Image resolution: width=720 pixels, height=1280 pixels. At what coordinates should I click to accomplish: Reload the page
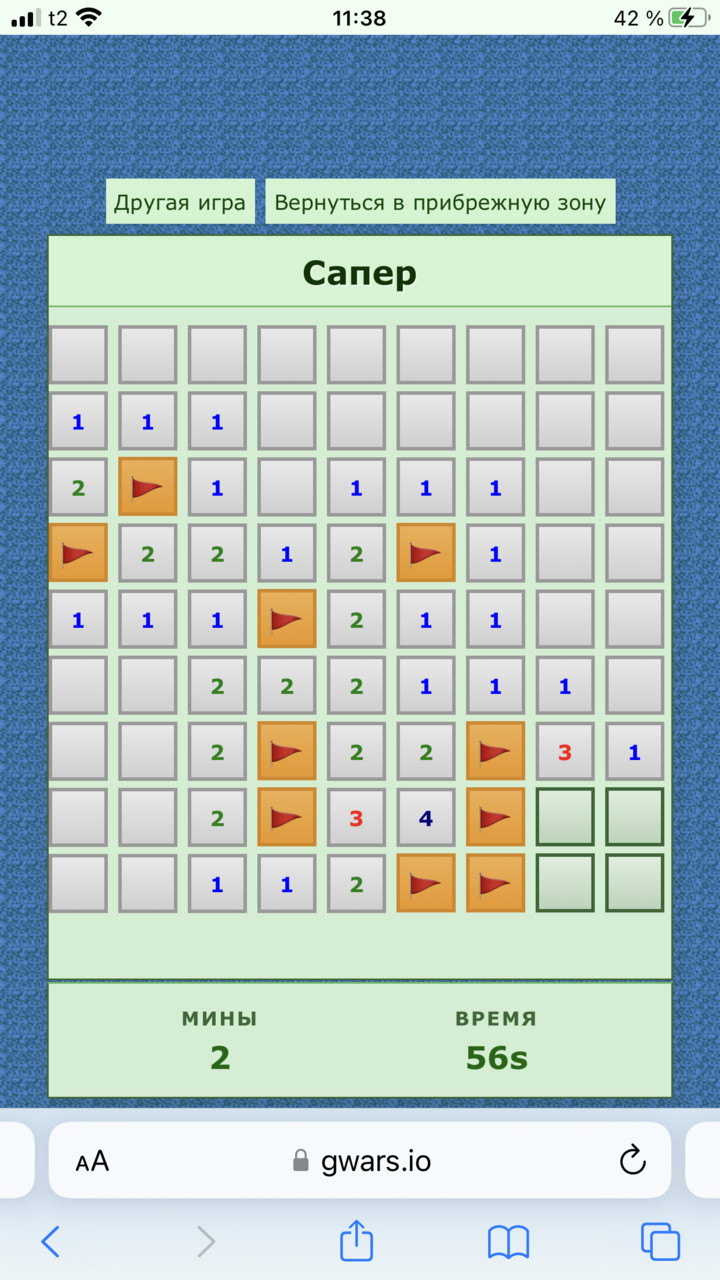632,1160
